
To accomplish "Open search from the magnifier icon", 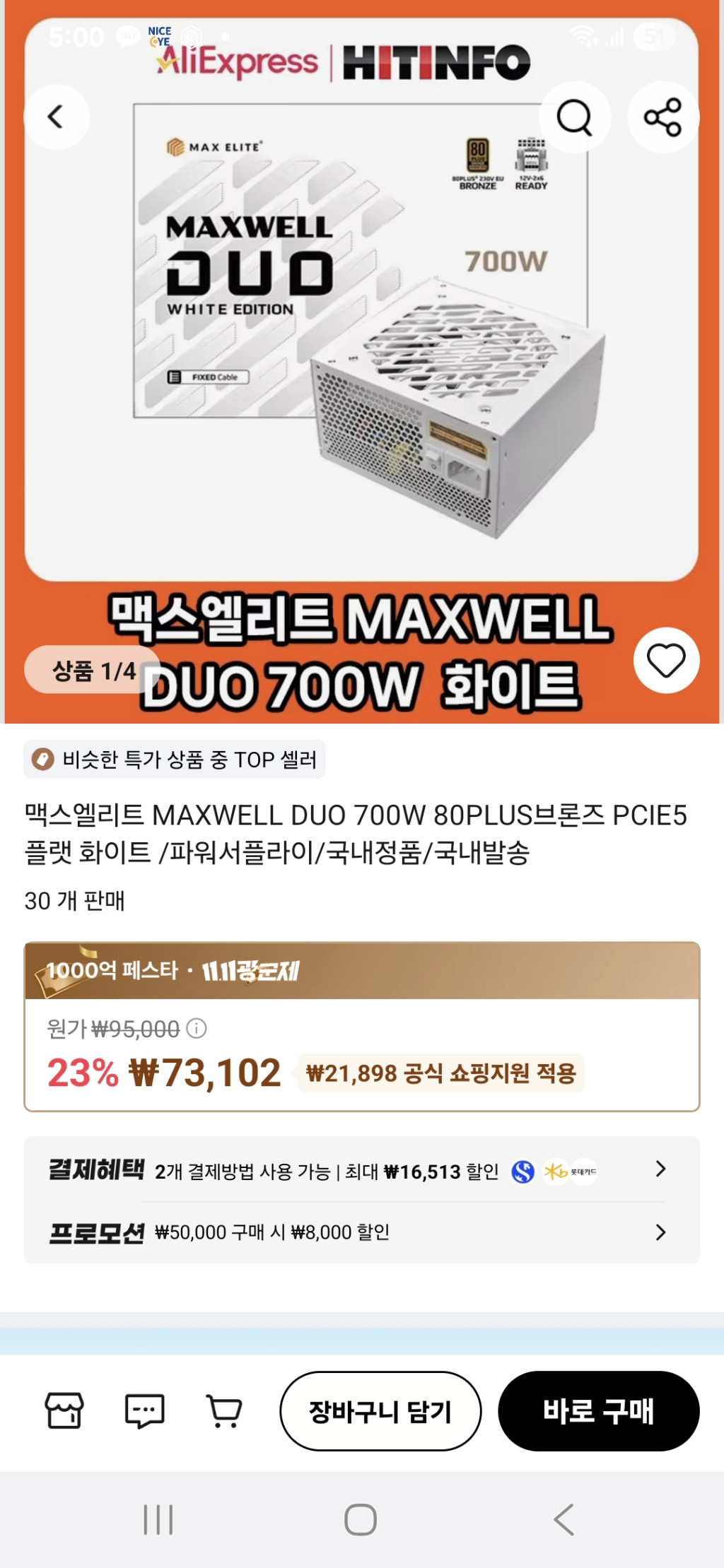I will [x=574, y=117].
